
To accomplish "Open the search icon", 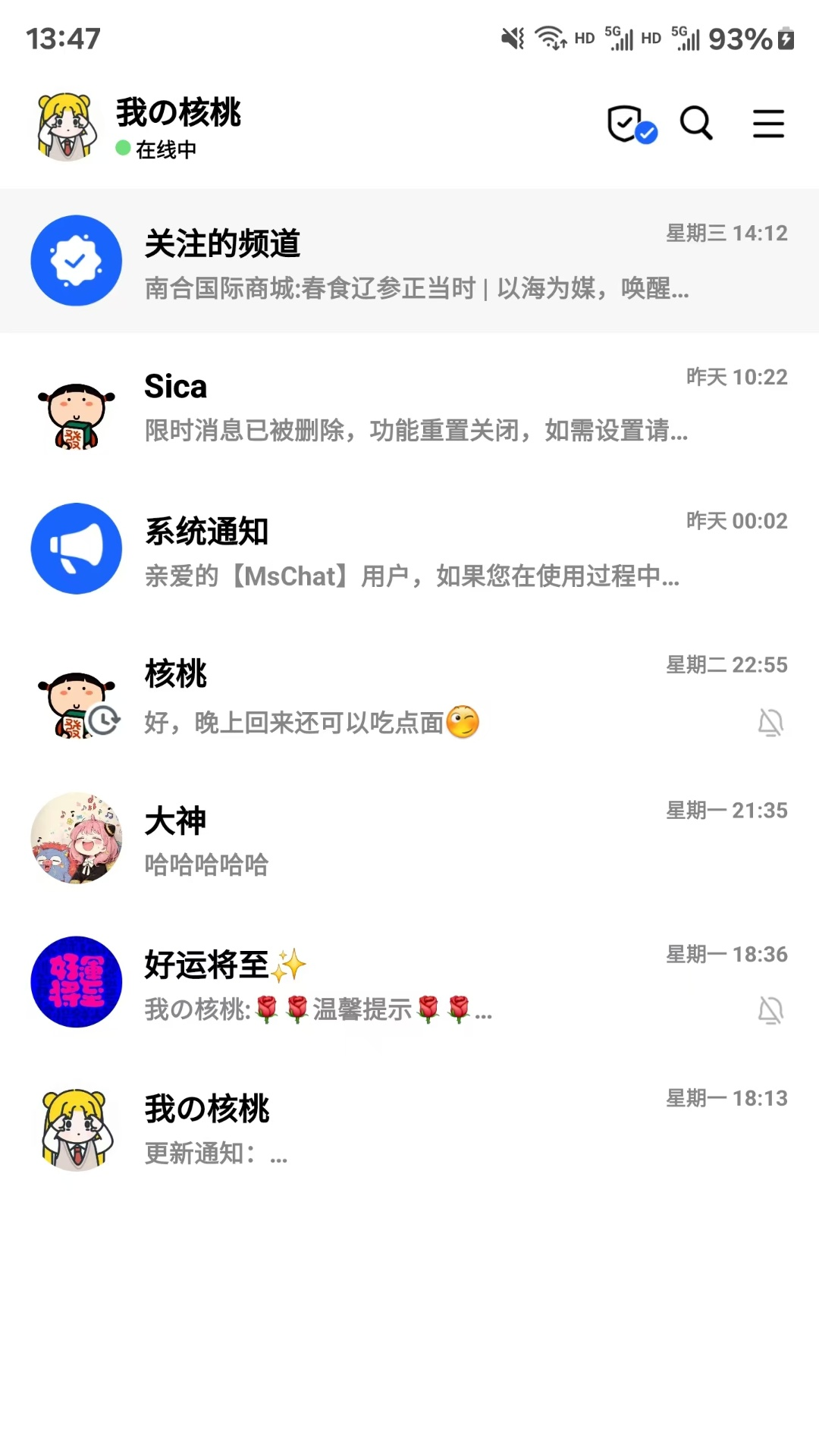I will click(x=695, y=123).
